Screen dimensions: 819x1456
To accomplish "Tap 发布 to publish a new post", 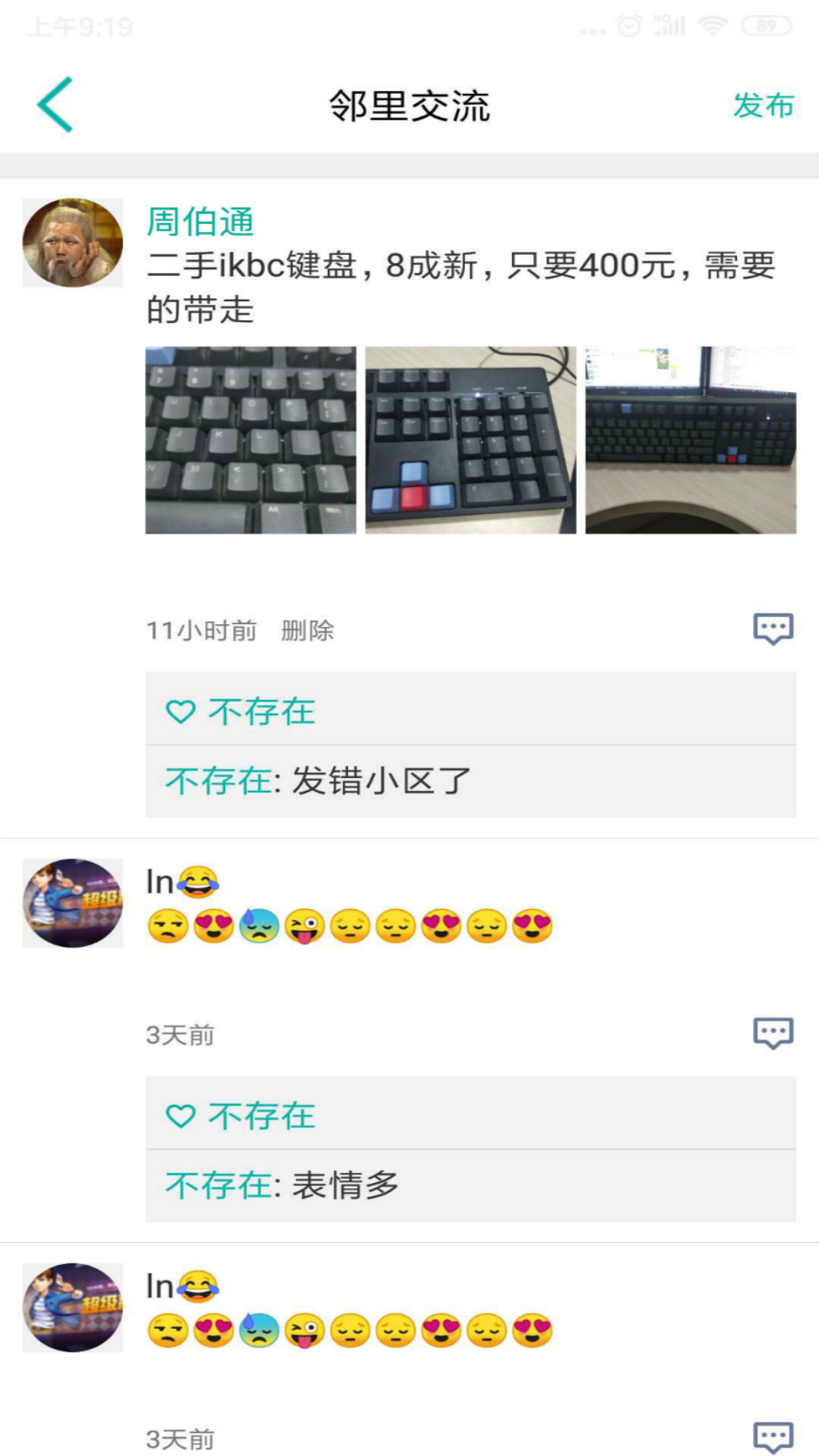I will 764,105.
